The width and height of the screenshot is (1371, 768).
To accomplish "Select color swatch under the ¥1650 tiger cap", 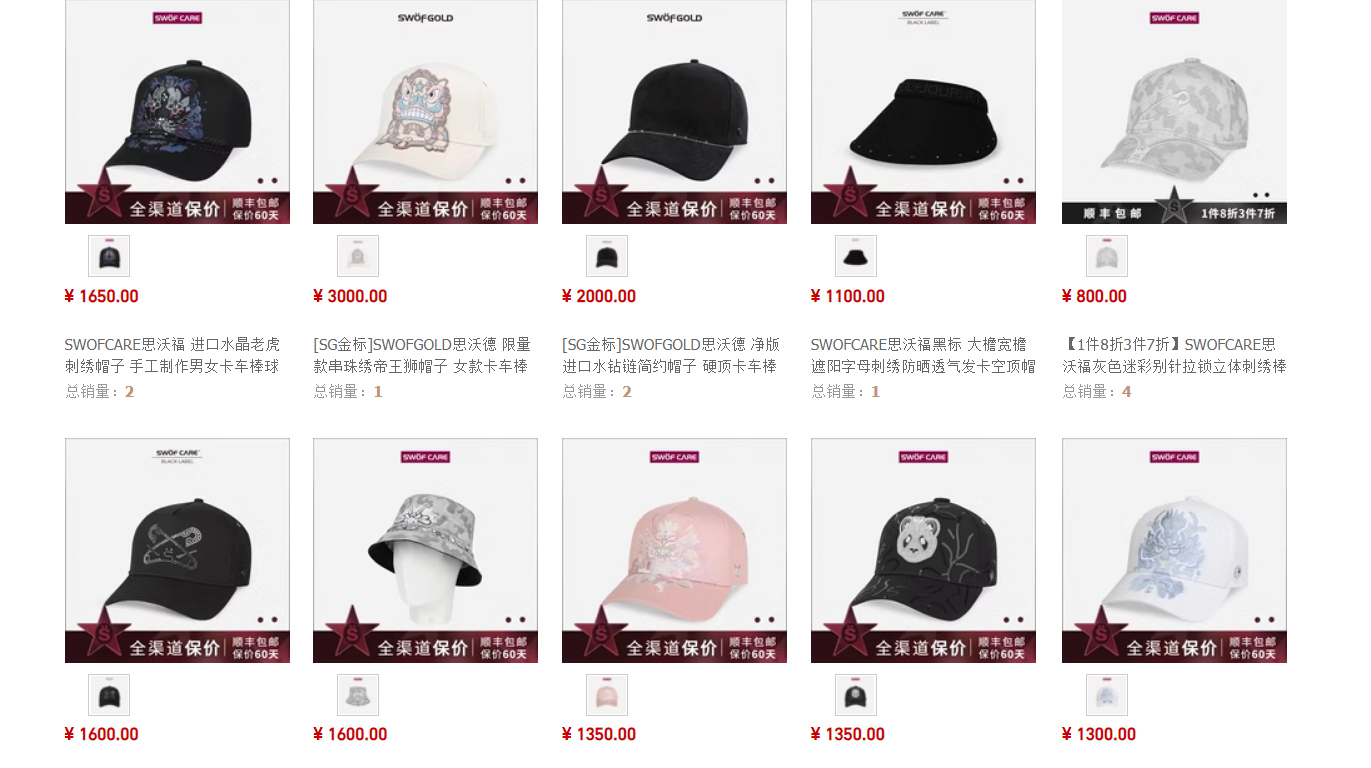I will tap(109, 256).
